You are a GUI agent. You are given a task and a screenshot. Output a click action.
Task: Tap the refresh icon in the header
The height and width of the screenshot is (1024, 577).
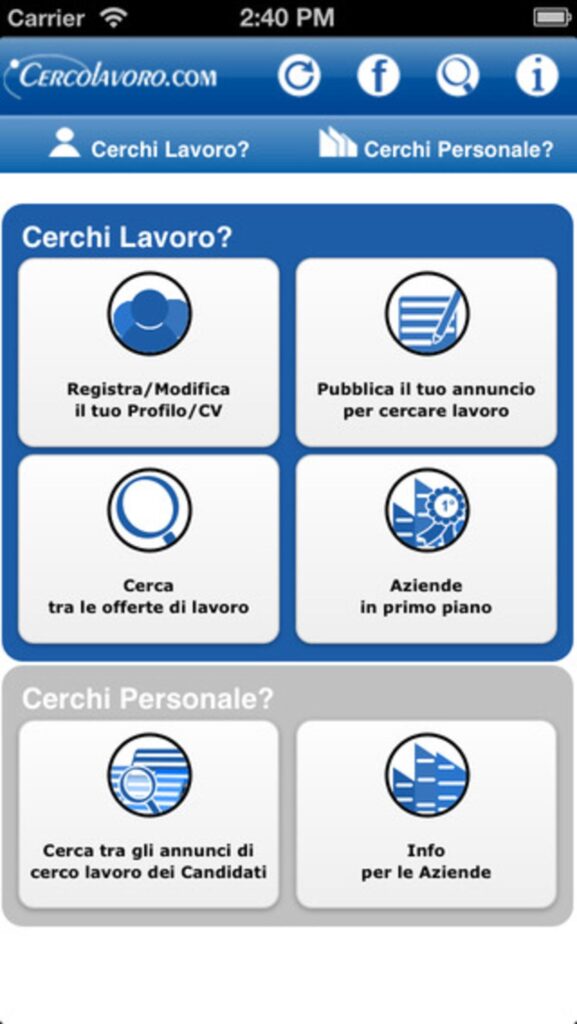pyautogui.click(x=299, y=76)
